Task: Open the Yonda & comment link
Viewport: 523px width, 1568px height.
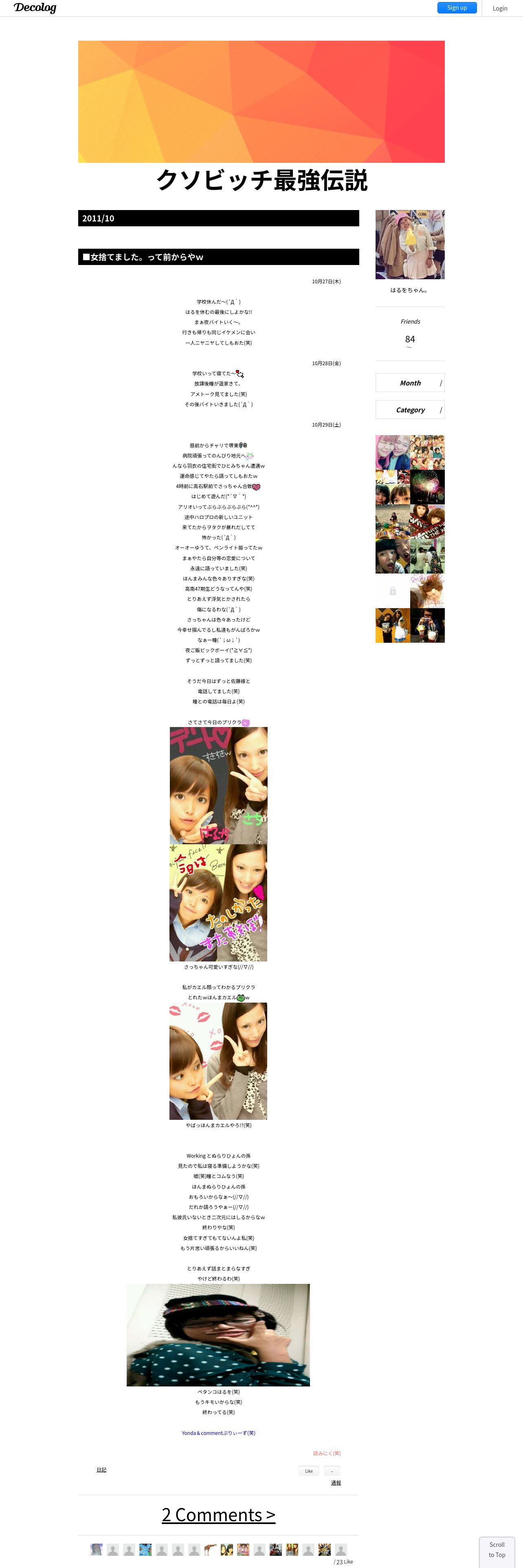Action: pyautogui.click(x=219, y=1433)
